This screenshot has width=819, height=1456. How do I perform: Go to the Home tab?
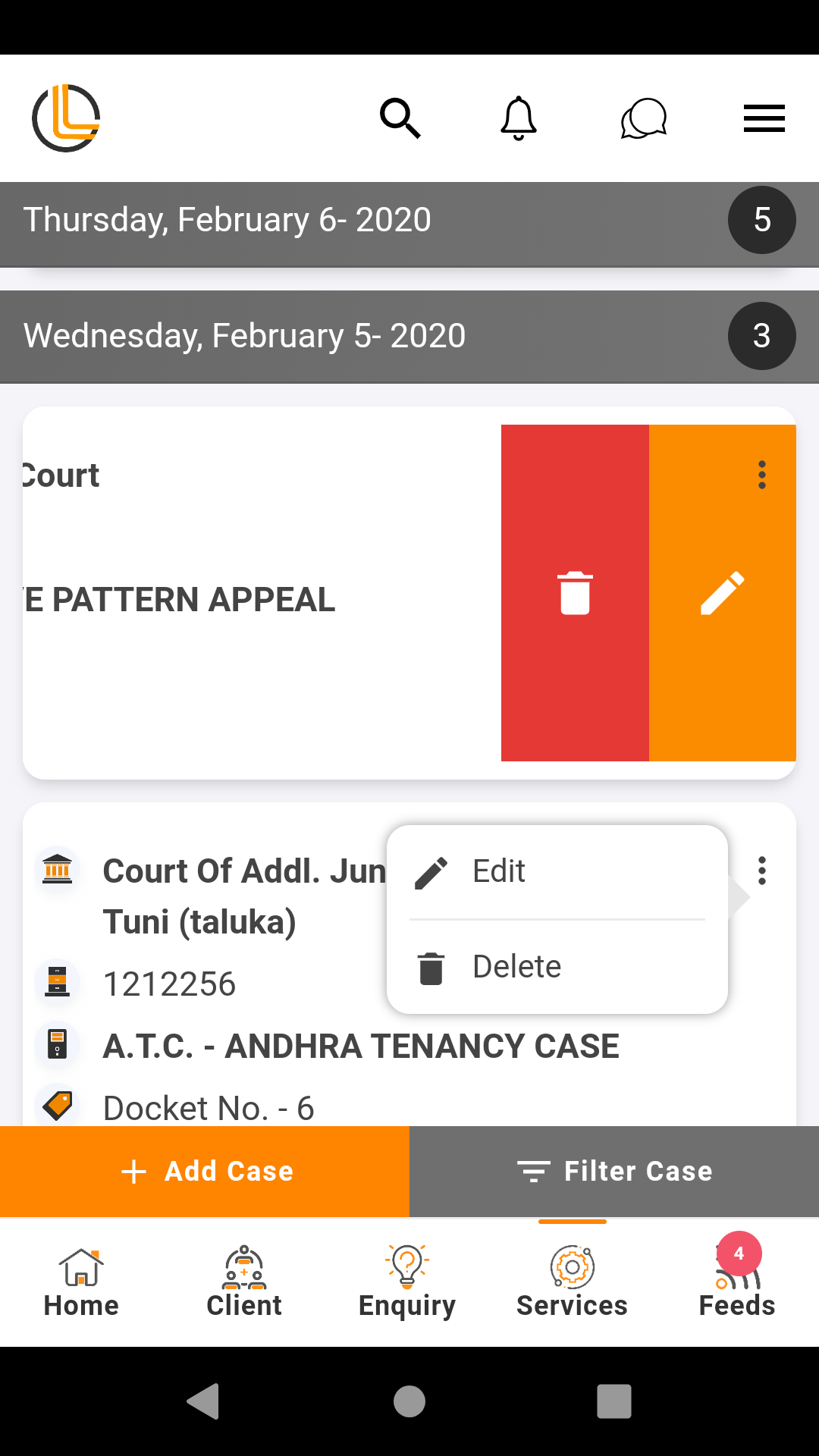click(x=81, y=1283)
